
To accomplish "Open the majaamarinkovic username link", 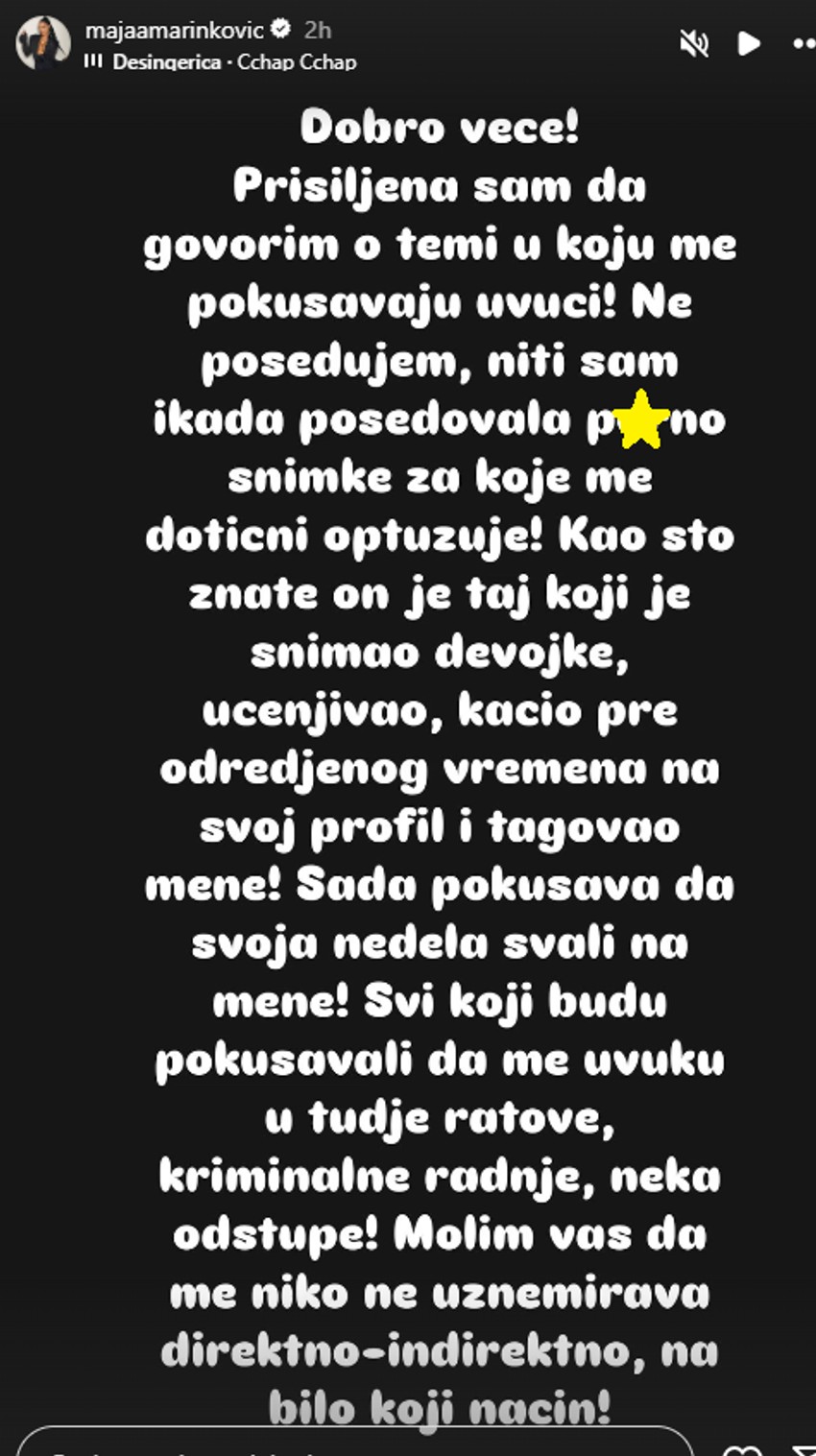I will (x=174, y=30).
